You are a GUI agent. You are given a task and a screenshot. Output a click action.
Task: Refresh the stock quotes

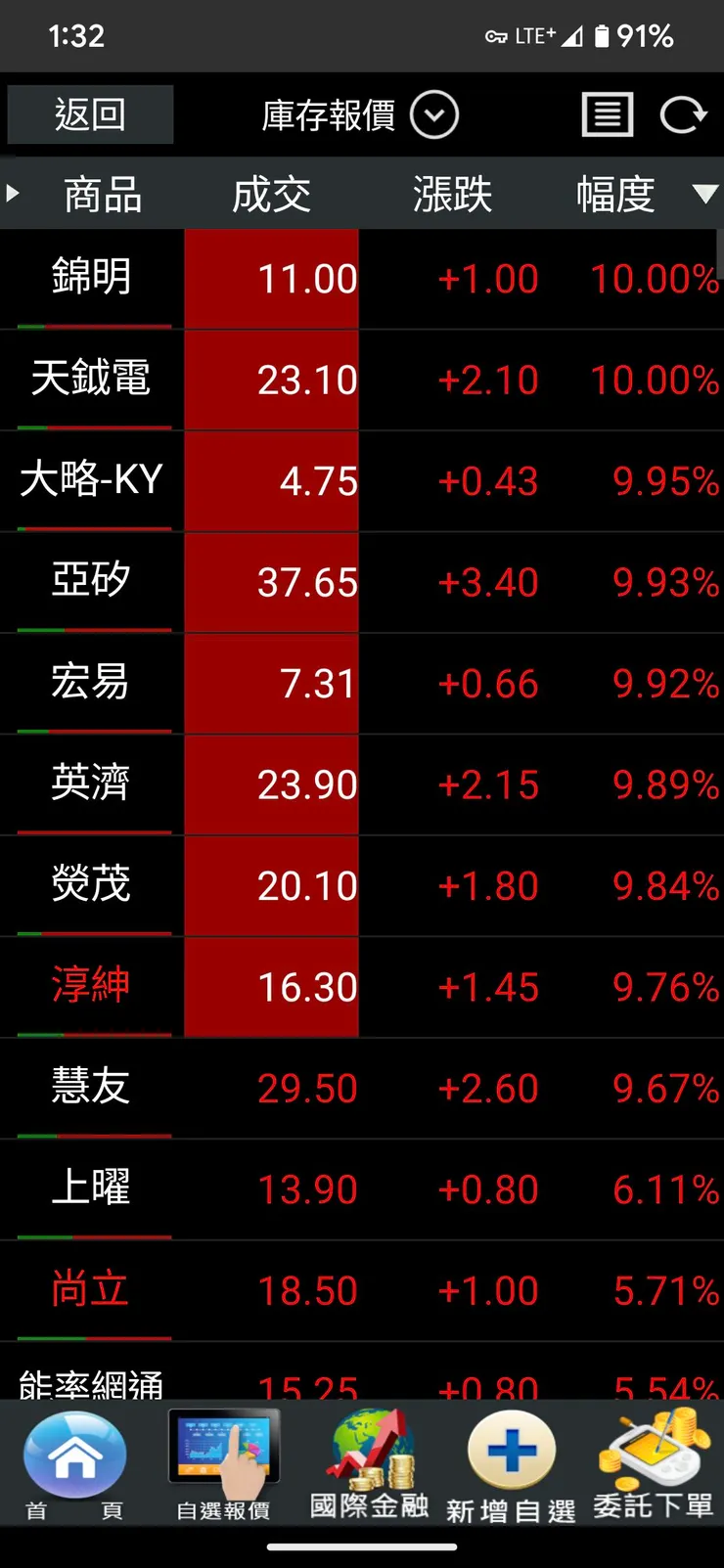tap(682, 115)
